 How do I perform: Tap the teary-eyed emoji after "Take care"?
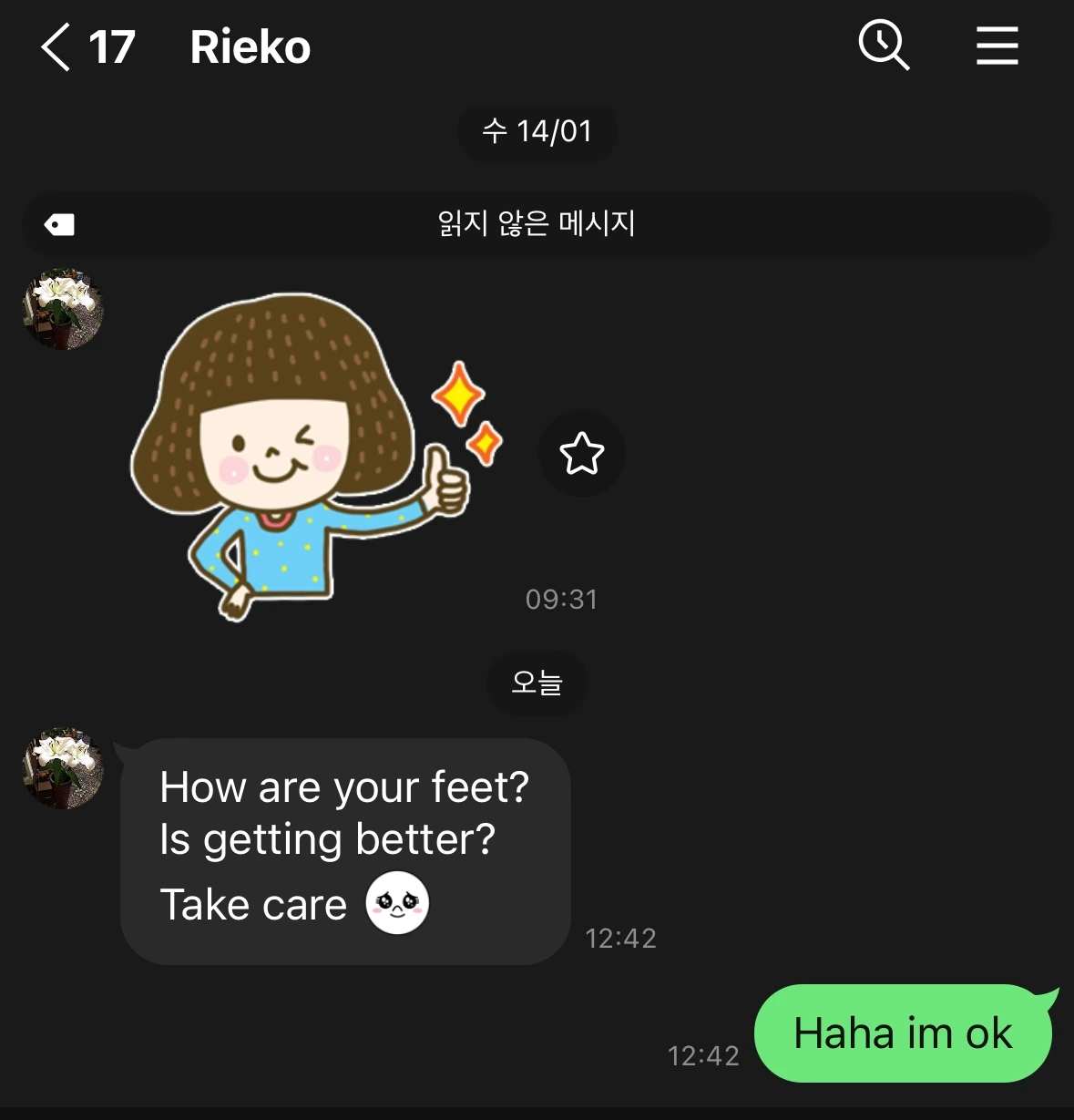coord(395,903)
